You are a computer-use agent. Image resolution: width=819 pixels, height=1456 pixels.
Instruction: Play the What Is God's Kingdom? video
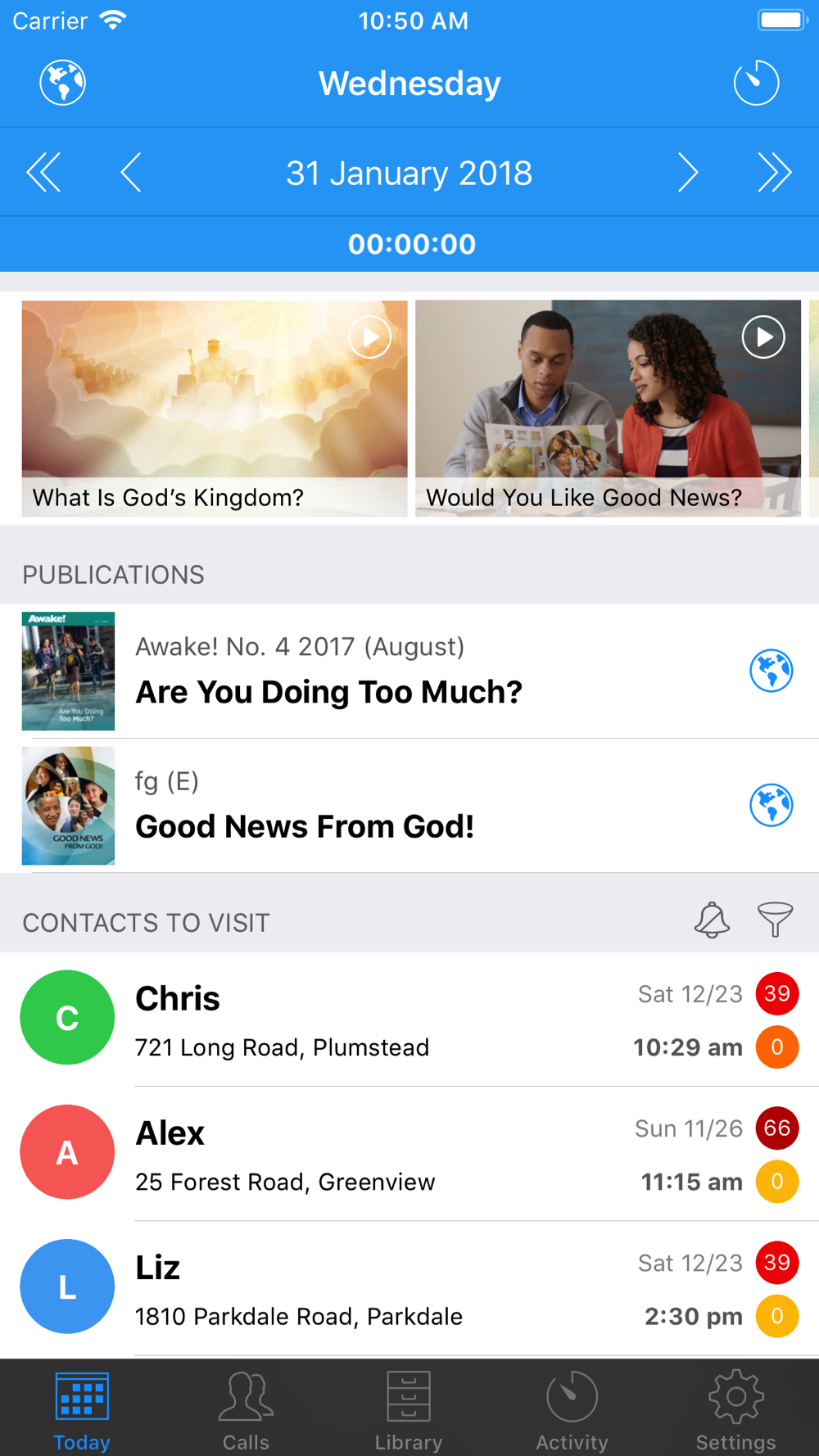[x=370, y=337]
